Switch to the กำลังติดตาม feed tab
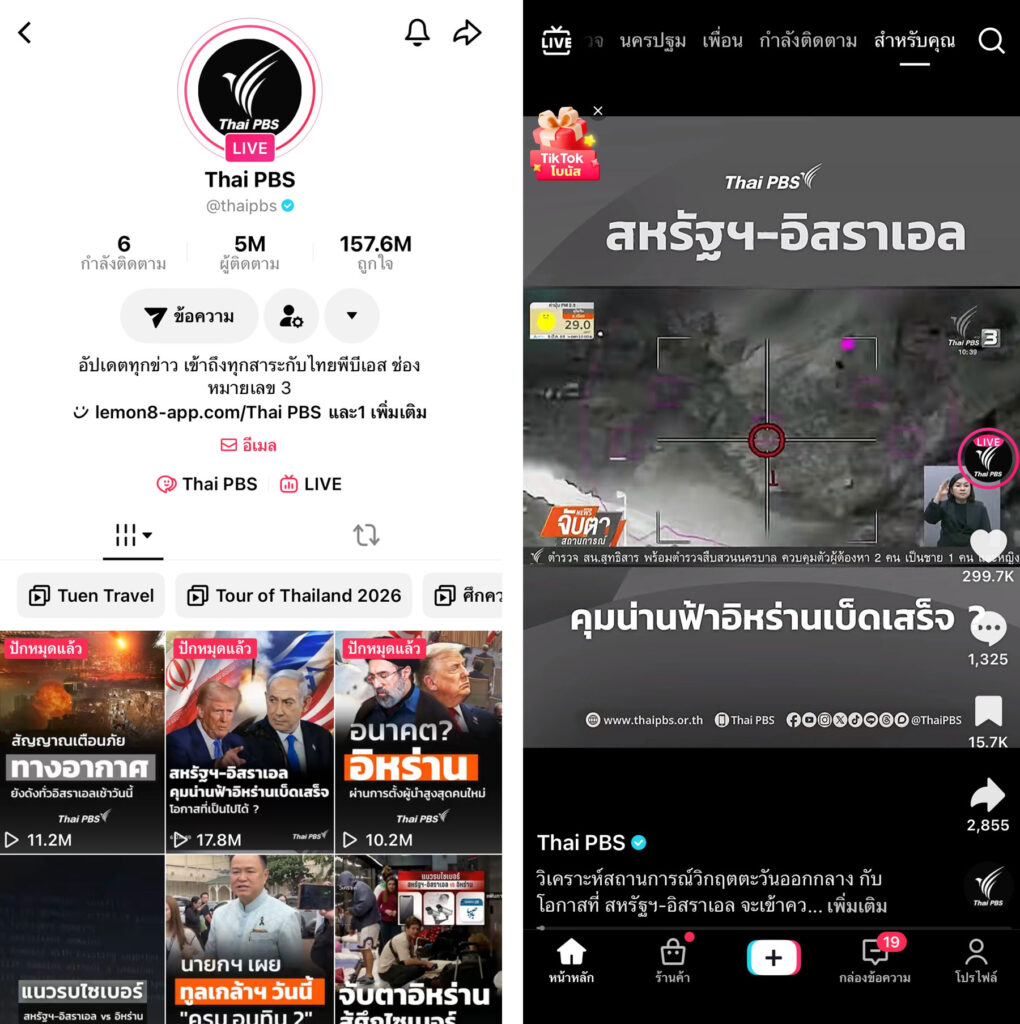The height and width of the screenshot is (1024, 1020). click(808, 41)
